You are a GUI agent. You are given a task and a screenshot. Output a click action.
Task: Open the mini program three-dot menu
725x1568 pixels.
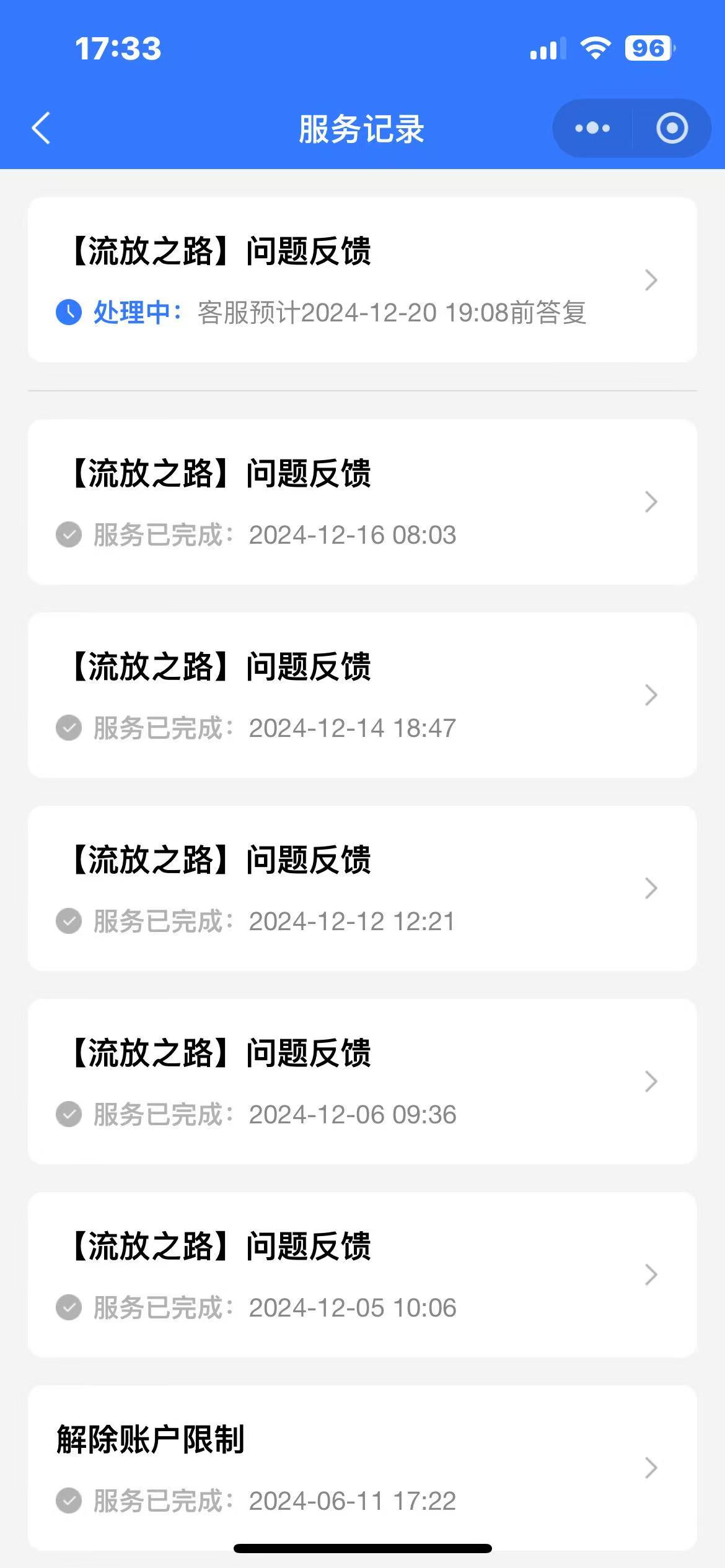[x=592, y=128]
